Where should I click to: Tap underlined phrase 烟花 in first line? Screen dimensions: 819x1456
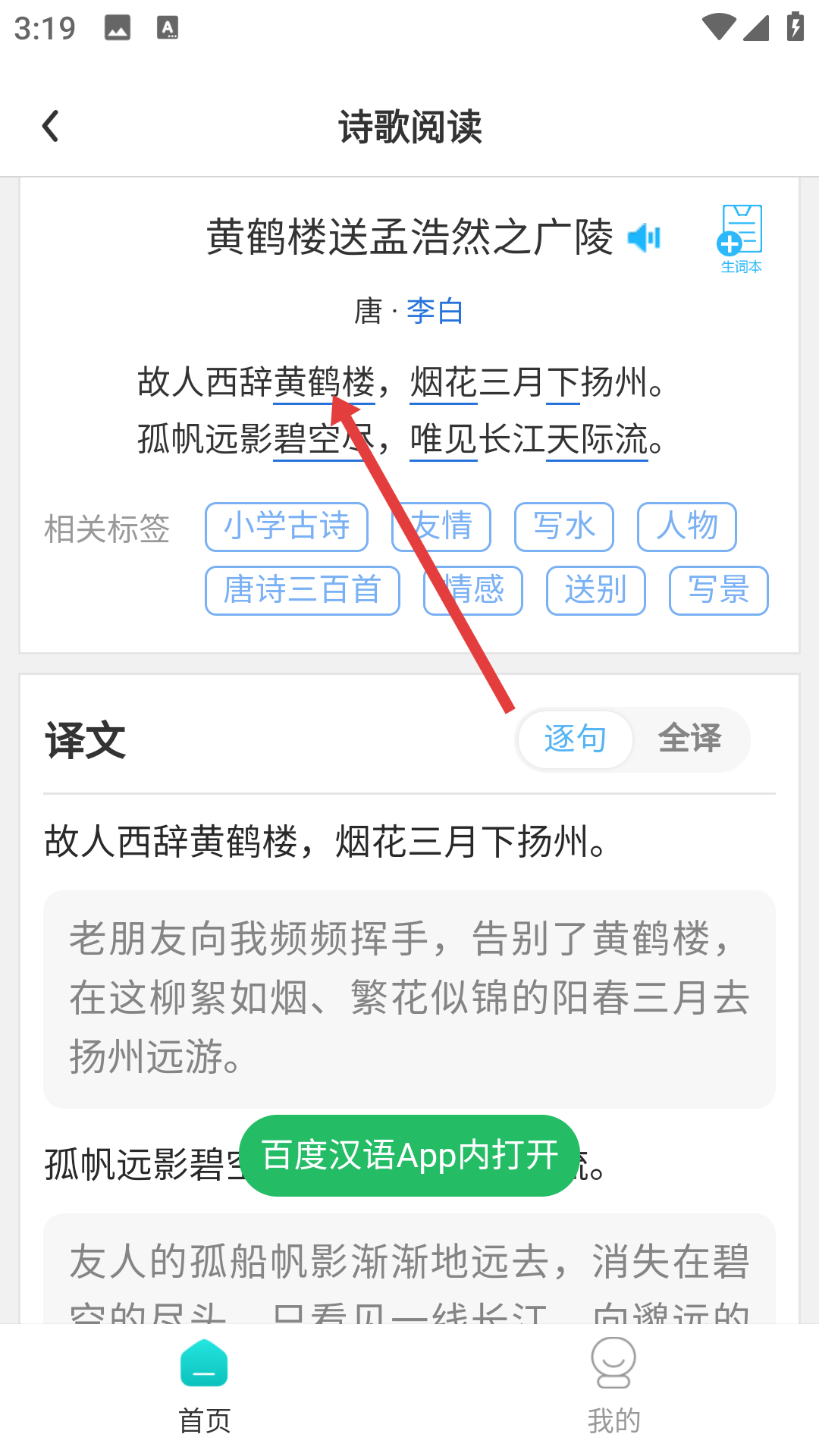pyautogui.click(x=444, y=382)
